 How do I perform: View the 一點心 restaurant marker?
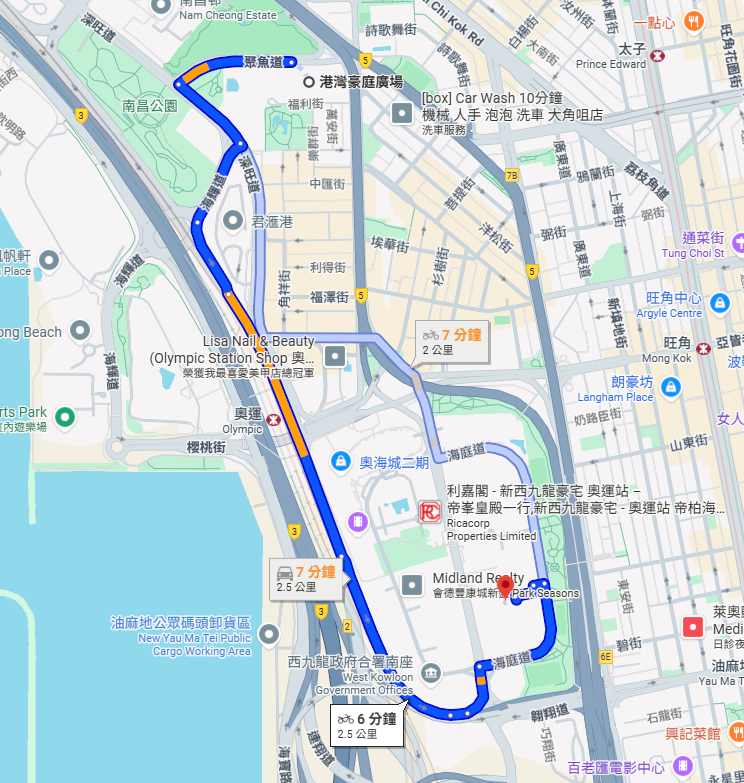click(x=695, y=22)
